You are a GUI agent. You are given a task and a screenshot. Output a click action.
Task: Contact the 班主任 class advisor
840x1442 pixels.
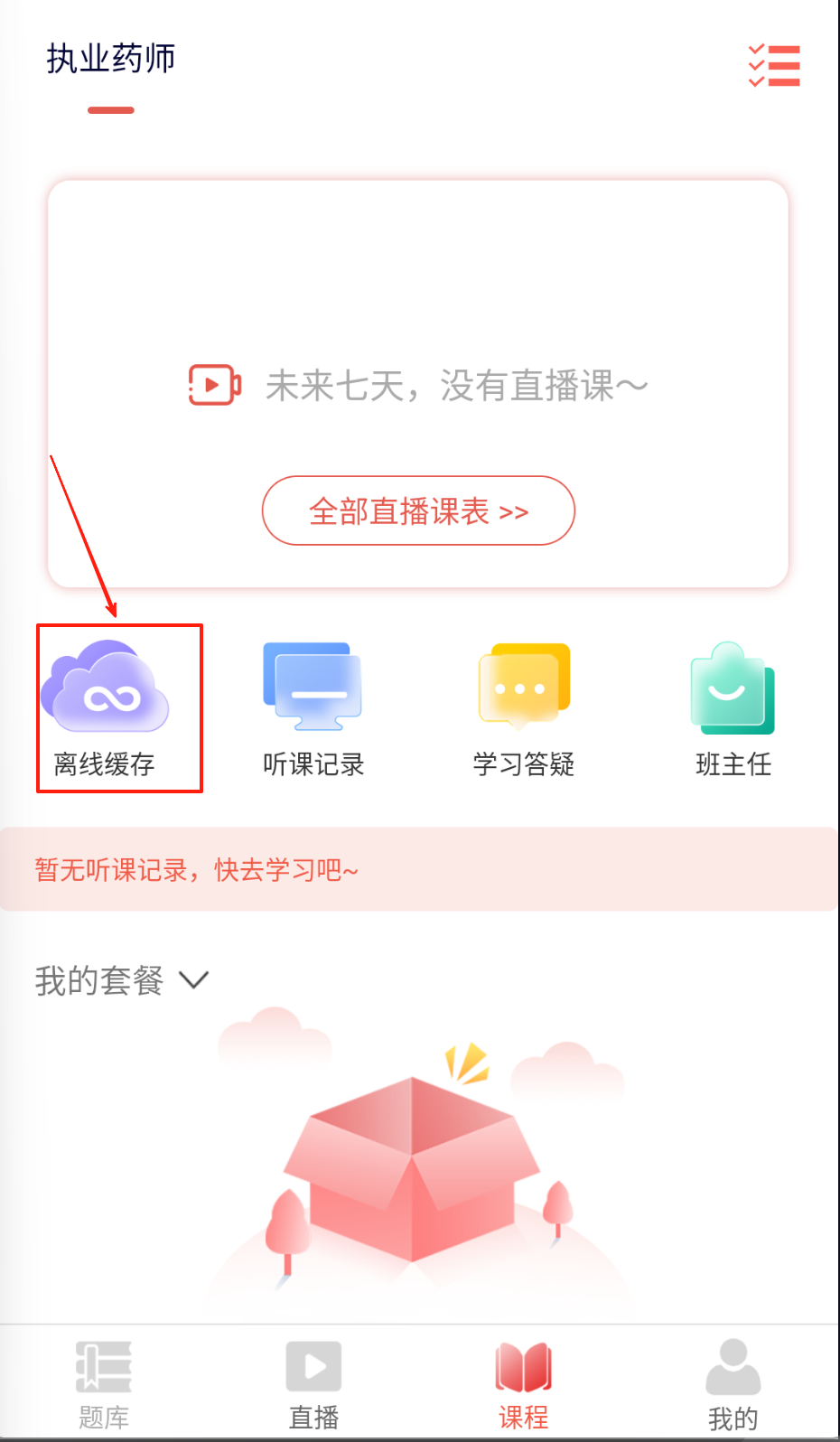(x=733, y=707)
